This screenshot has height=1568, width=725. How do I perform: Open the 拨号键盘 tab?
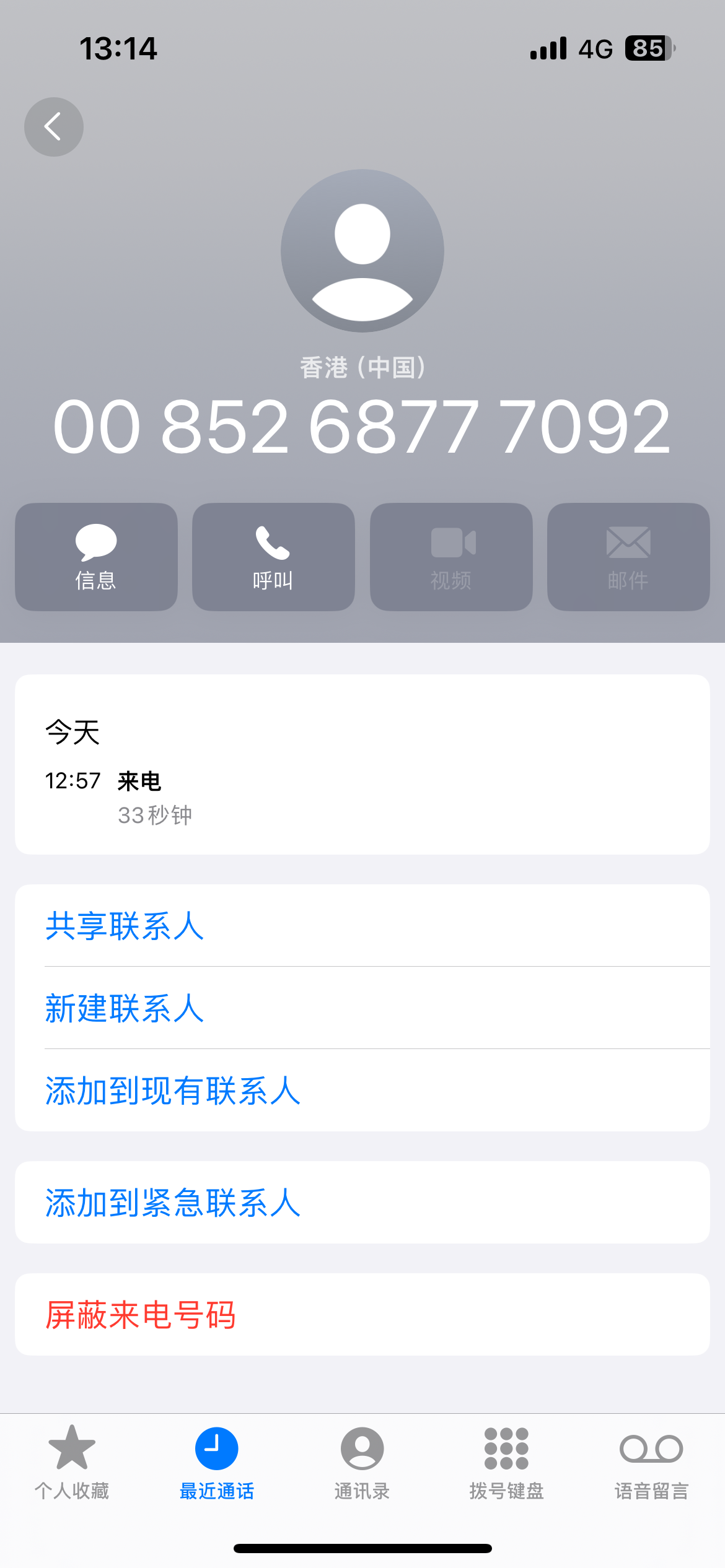tap(507, 1463)
